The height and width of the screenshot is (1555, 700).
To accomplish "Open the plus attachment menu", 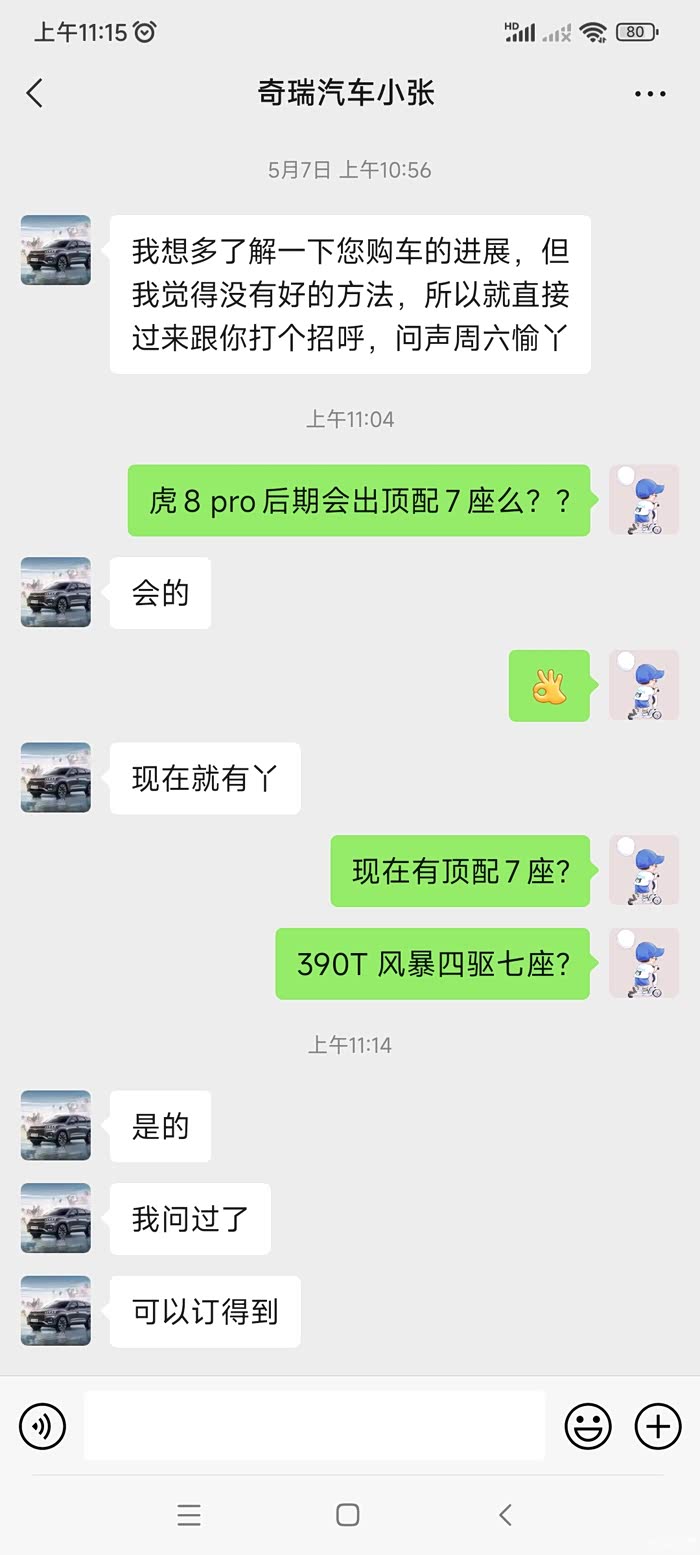I will pyautogui.click(x=658, y=1426).
